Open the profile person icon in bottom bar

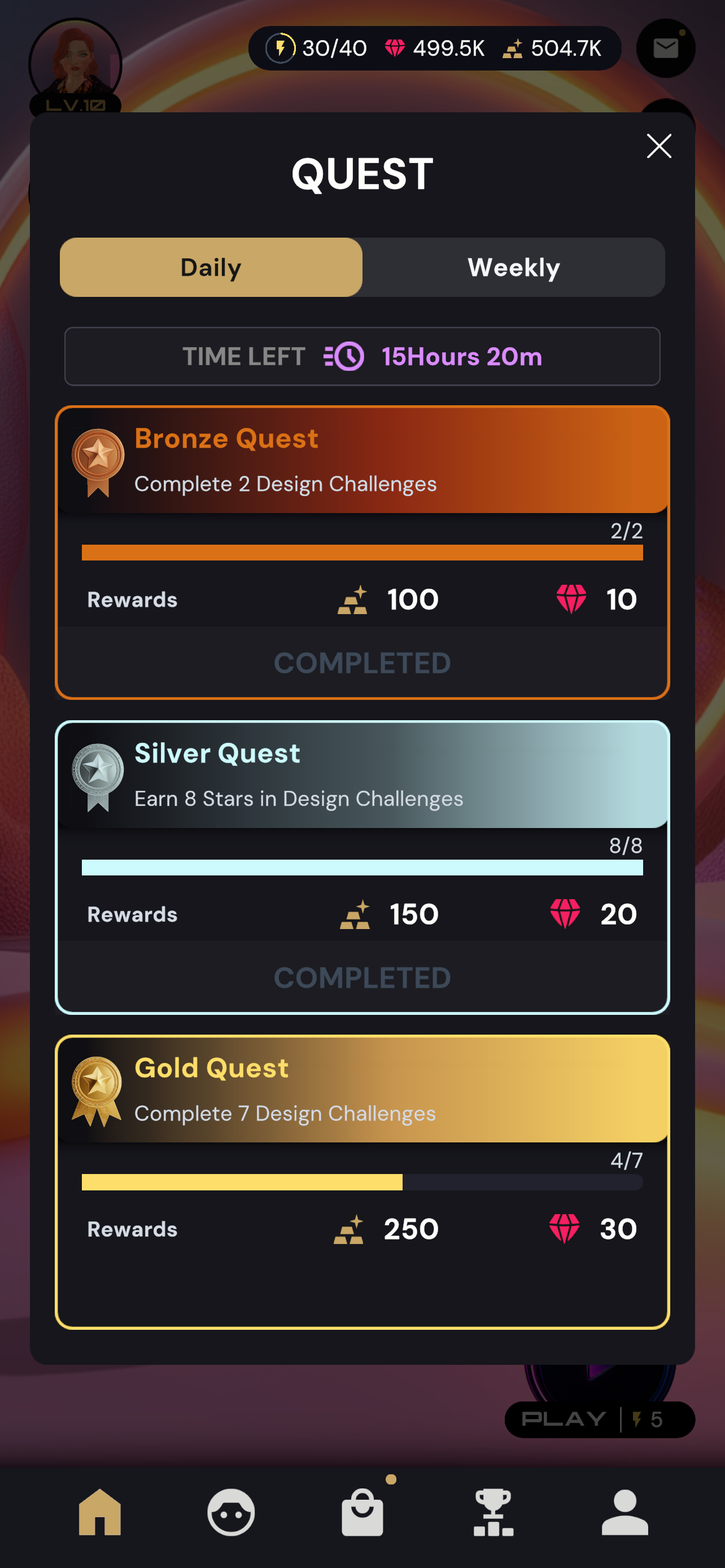coord(624,1512)
